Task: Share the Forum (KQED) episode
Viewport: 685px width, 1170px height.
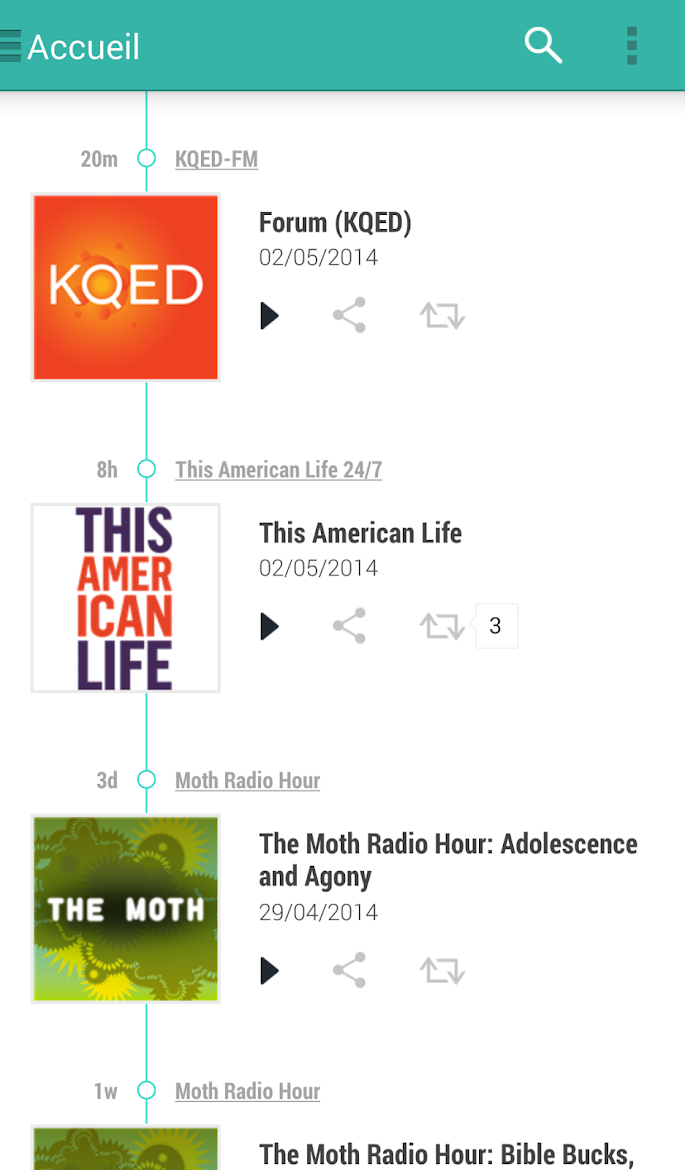Action: click(x=349, y=316)
